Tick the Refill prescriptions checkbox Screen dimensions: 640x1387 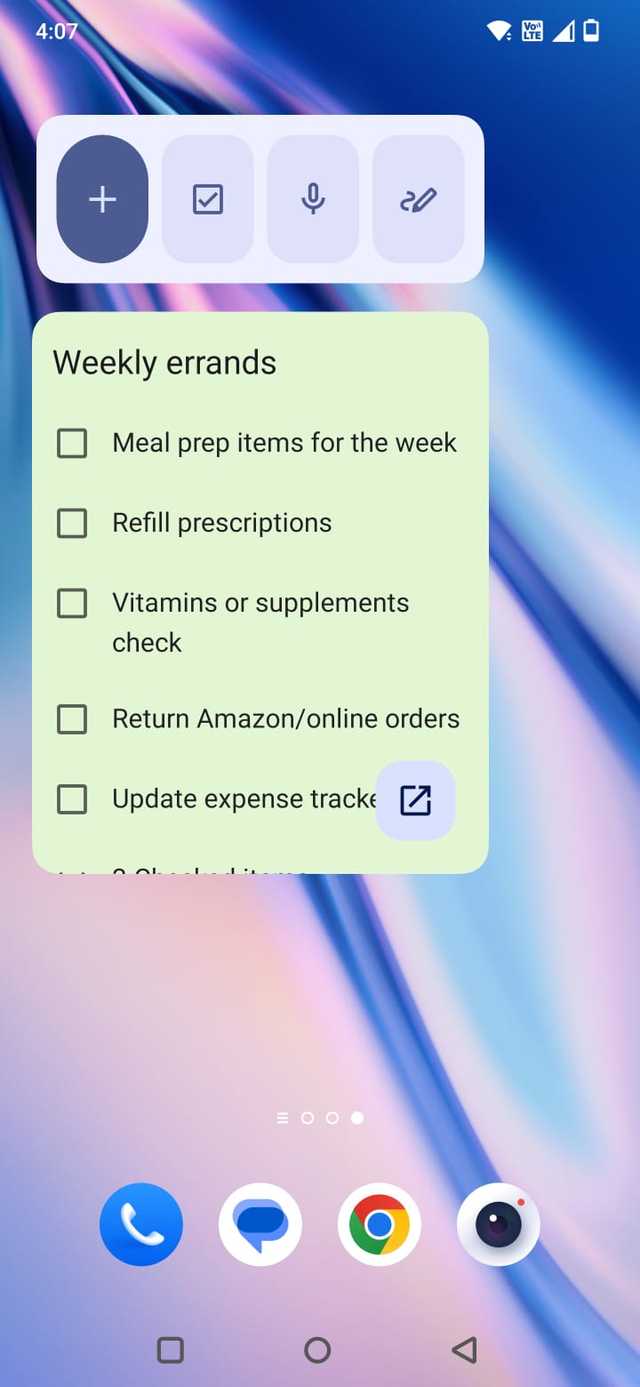(x=72, y=523)
